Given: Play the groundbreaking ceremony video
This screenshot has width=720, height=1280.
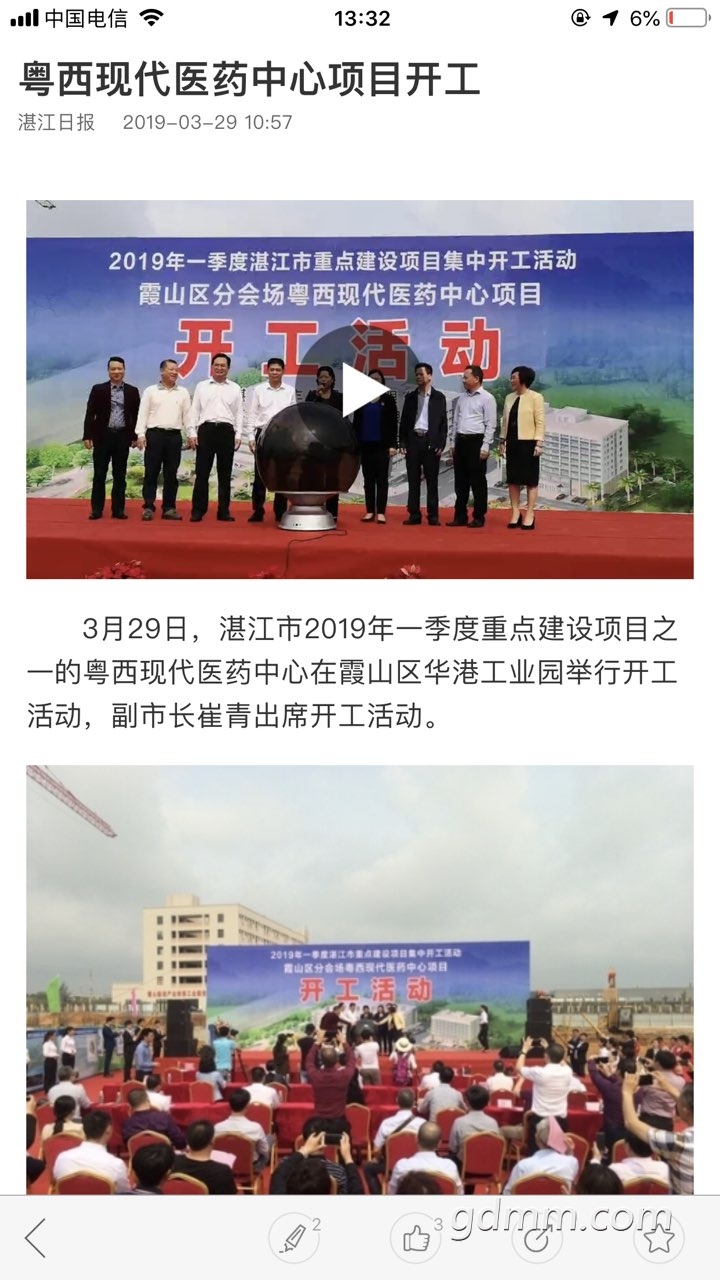Looking at the screenshot, I should point(360,389).
